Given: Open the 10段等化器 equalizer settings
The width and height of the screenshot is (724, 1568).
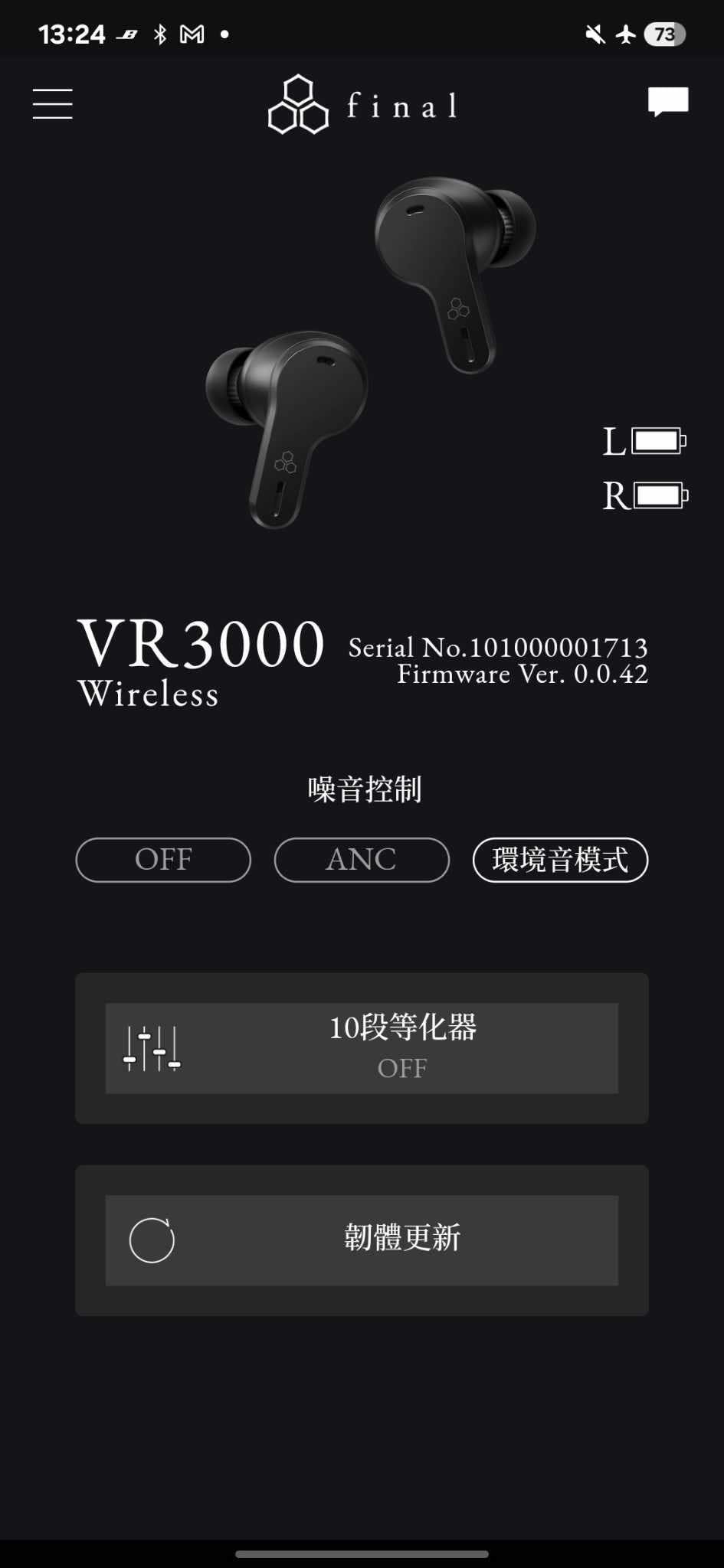Looking at the screenshot, I should coord(362,1048).
